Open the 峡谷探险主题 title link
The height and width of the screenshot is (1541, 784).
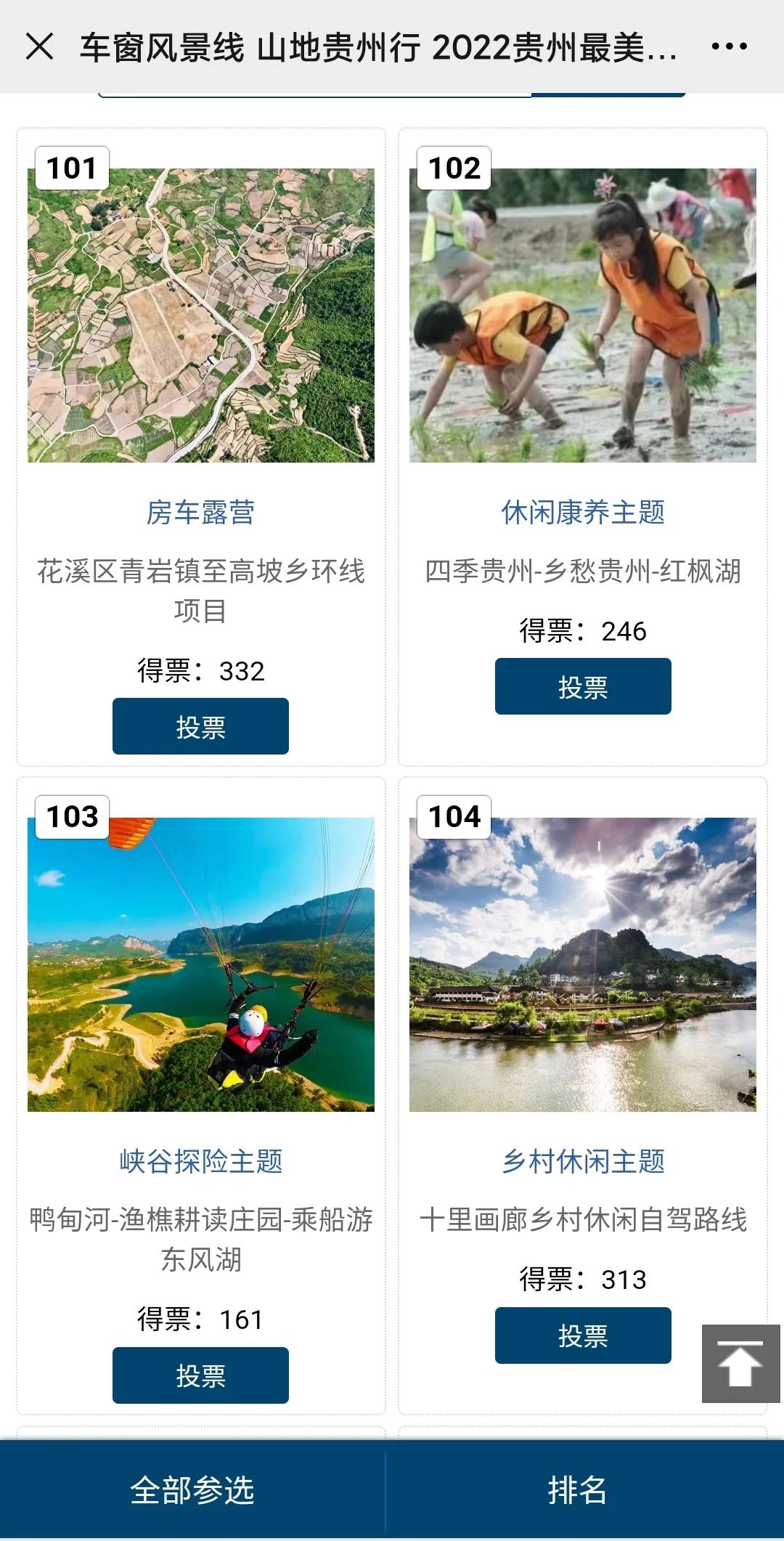point(200,1161)
